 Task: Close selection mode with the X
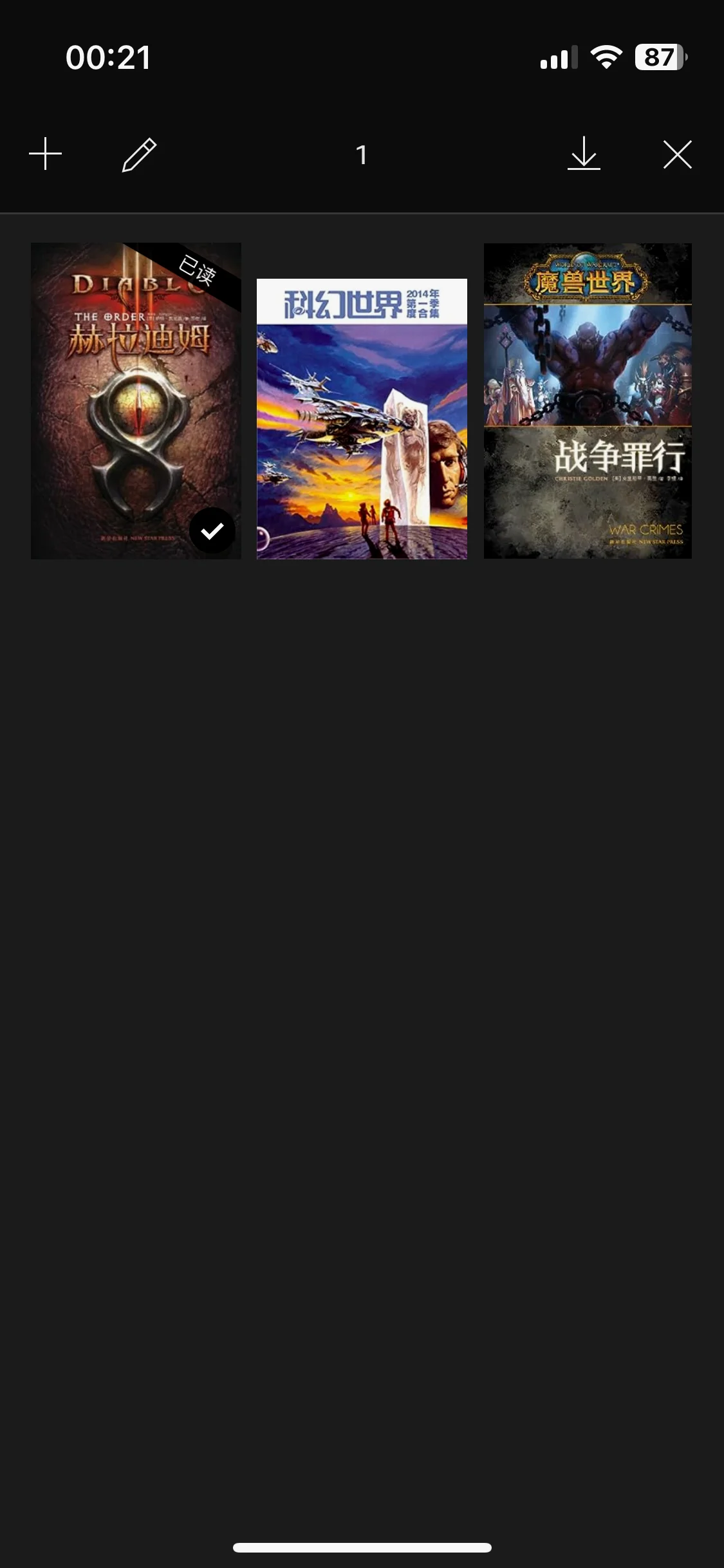point(677,154)
